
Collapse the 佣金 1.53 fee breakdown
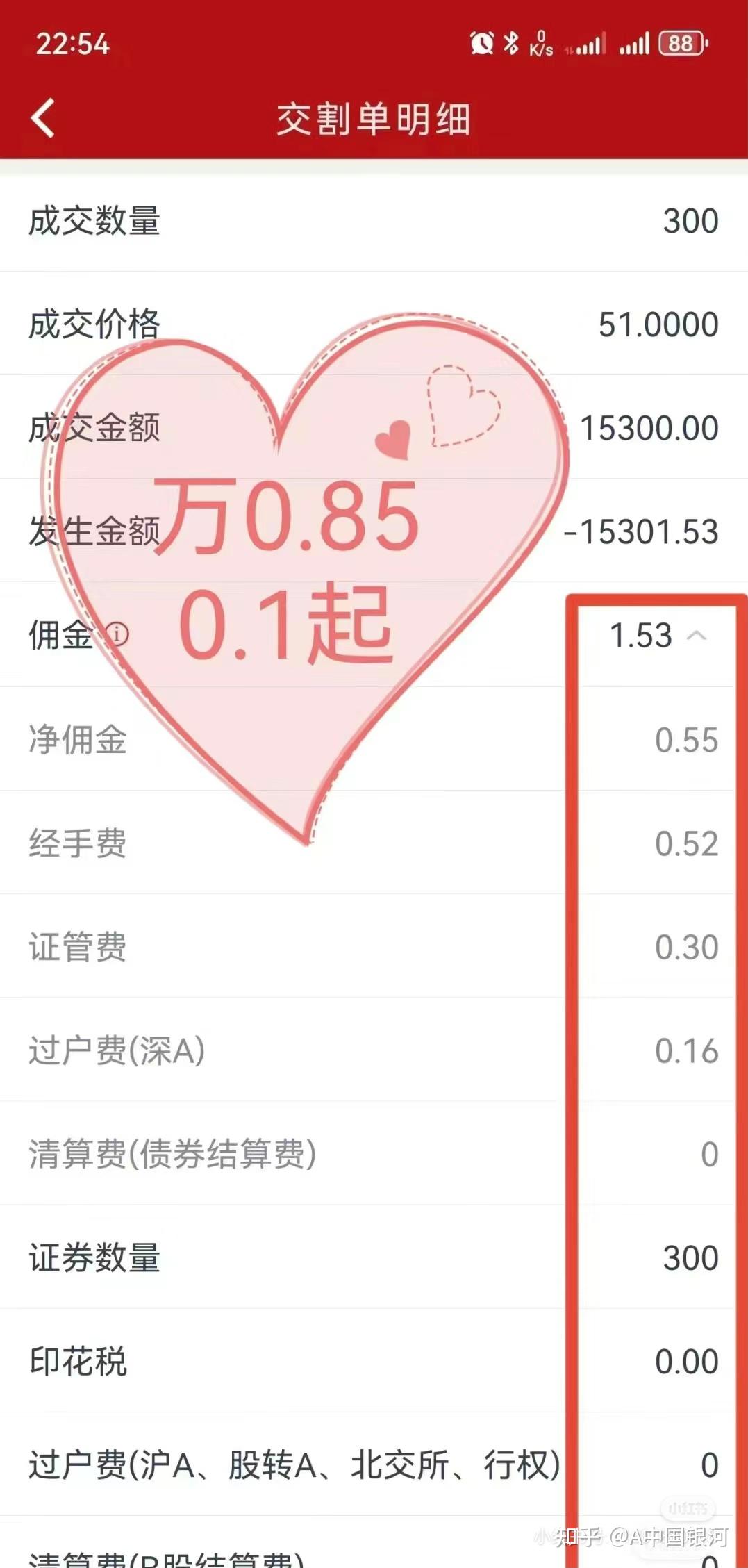(x=697, y=636)
